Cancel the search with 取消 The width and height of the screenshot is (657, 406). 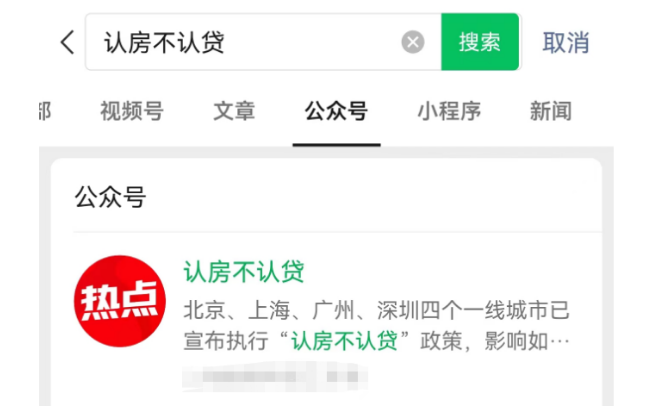point(566,43)
